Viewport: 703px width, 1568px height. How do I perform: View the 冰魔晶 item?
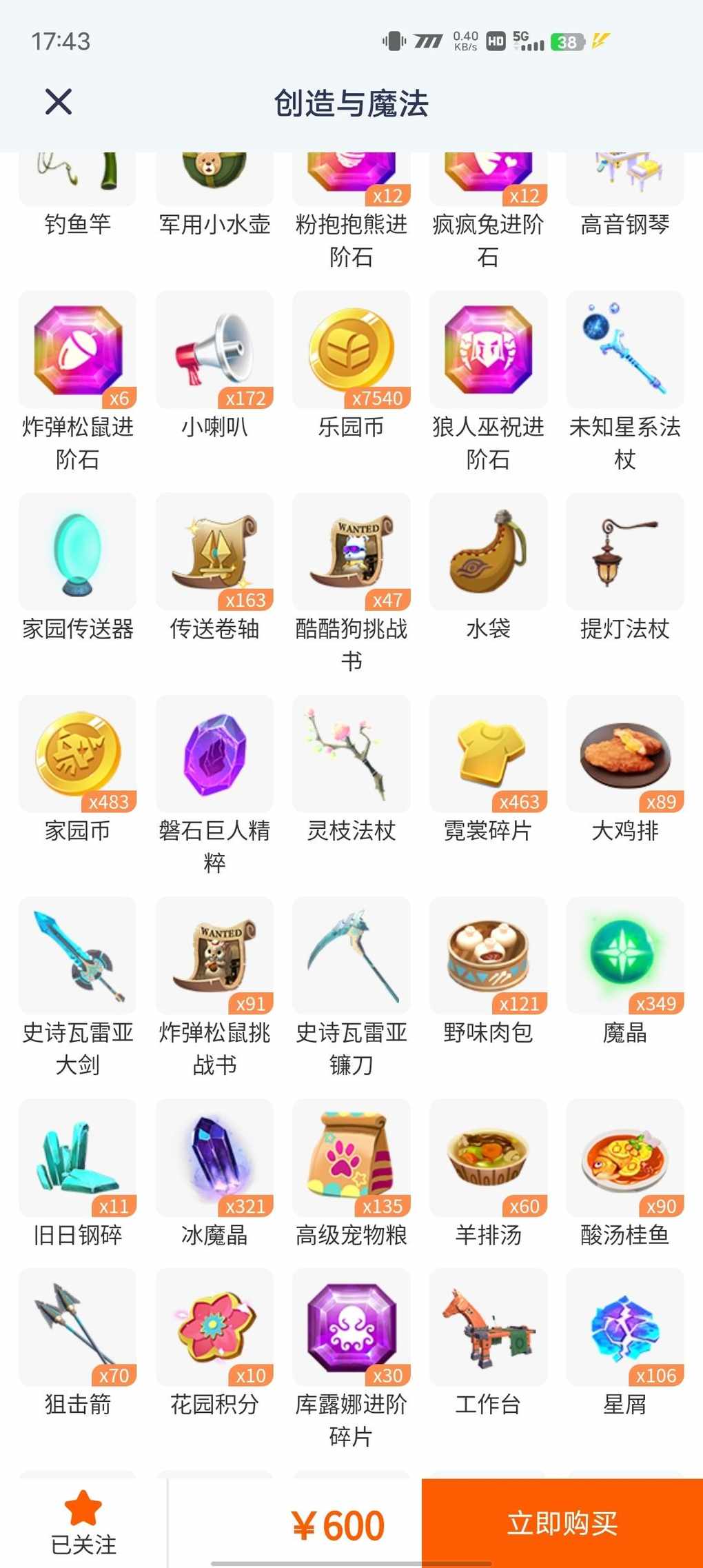[x=214, y=1158]
